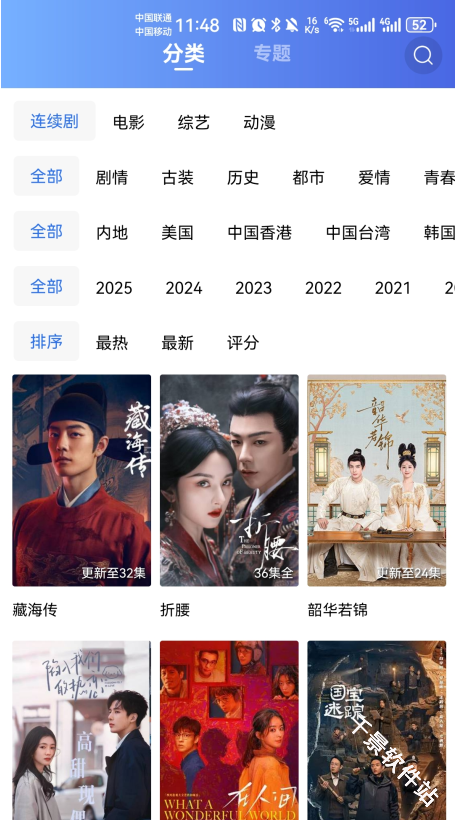
Task: Switch to the 专题 tab
Action: click(272, 53)
